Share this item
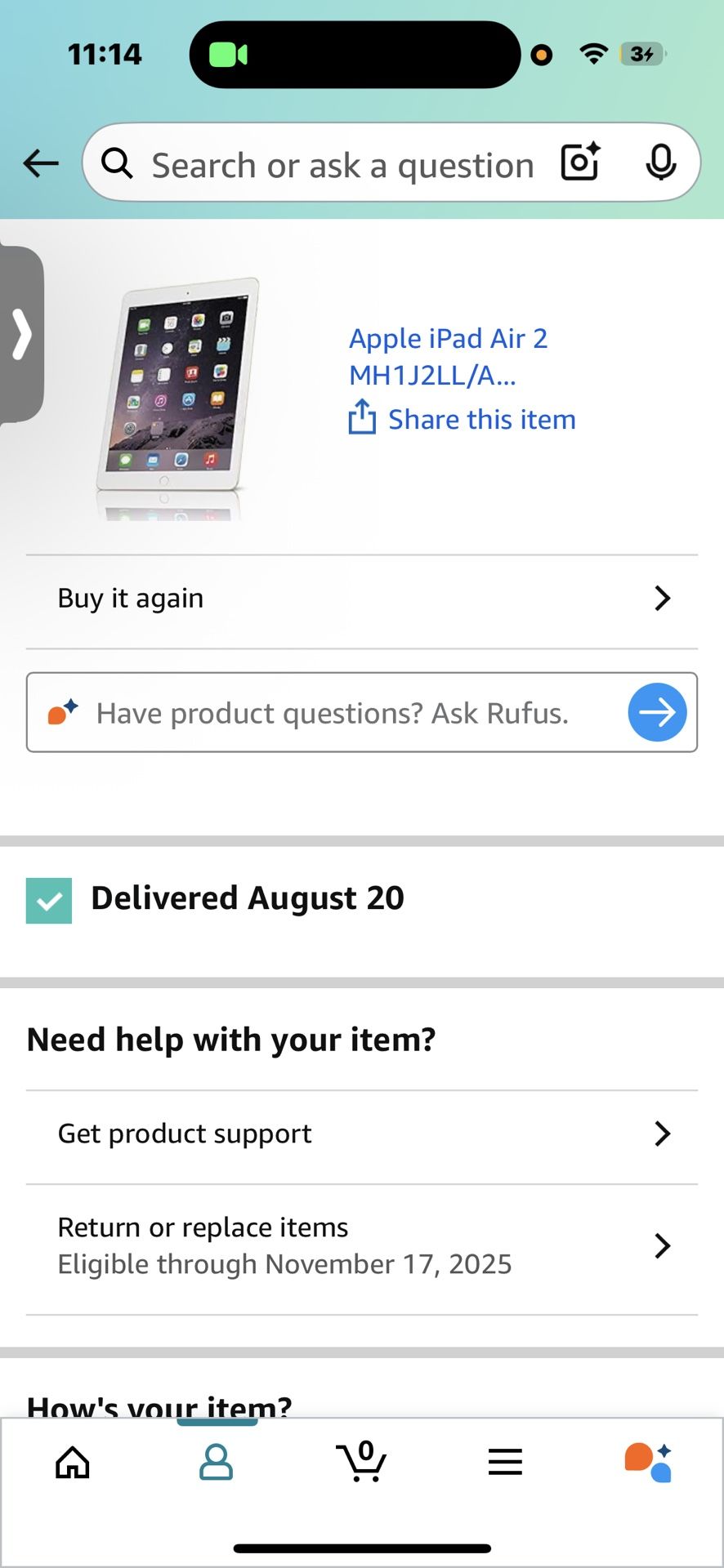 click(463, 419)
